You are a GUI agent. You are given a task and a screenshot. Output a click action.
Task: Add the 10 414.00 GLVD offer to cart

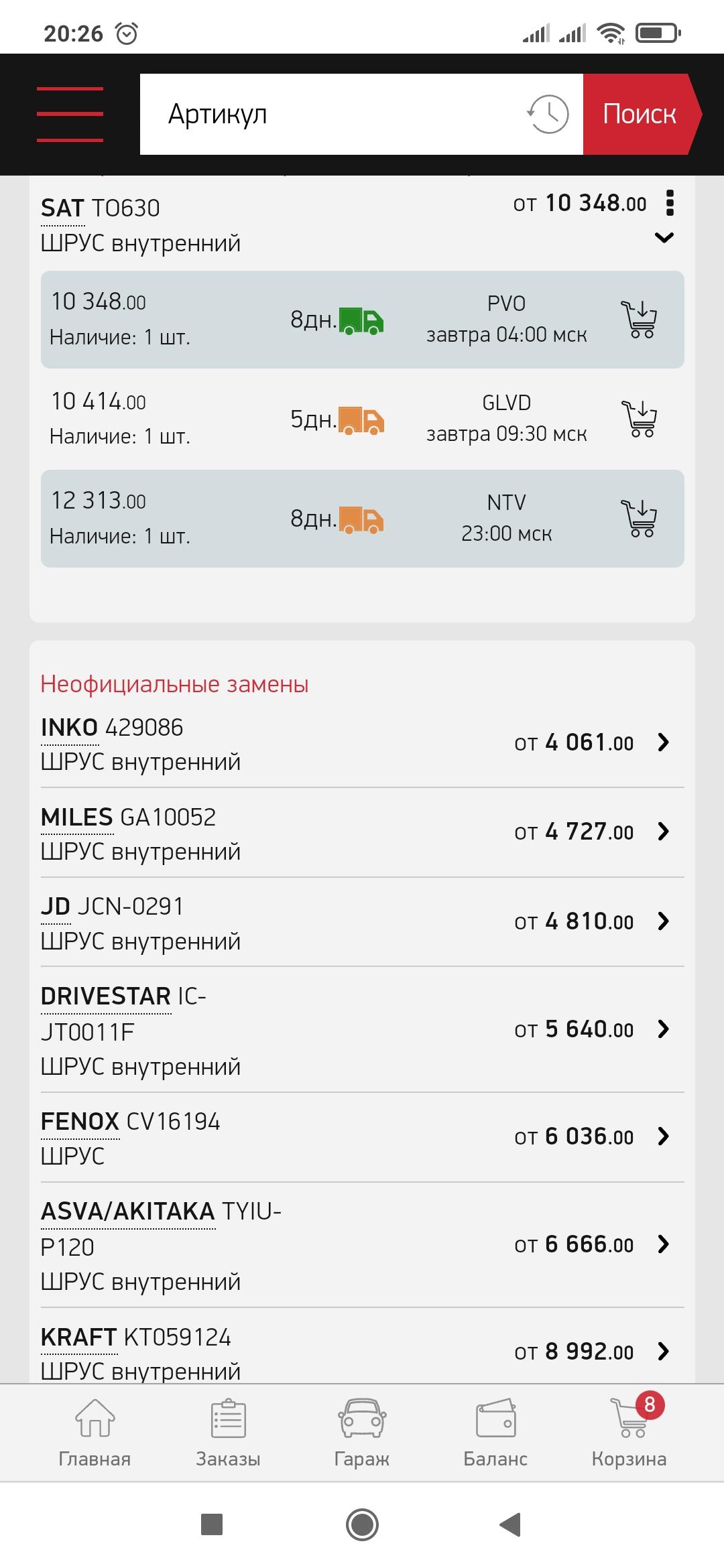(640, 419)
